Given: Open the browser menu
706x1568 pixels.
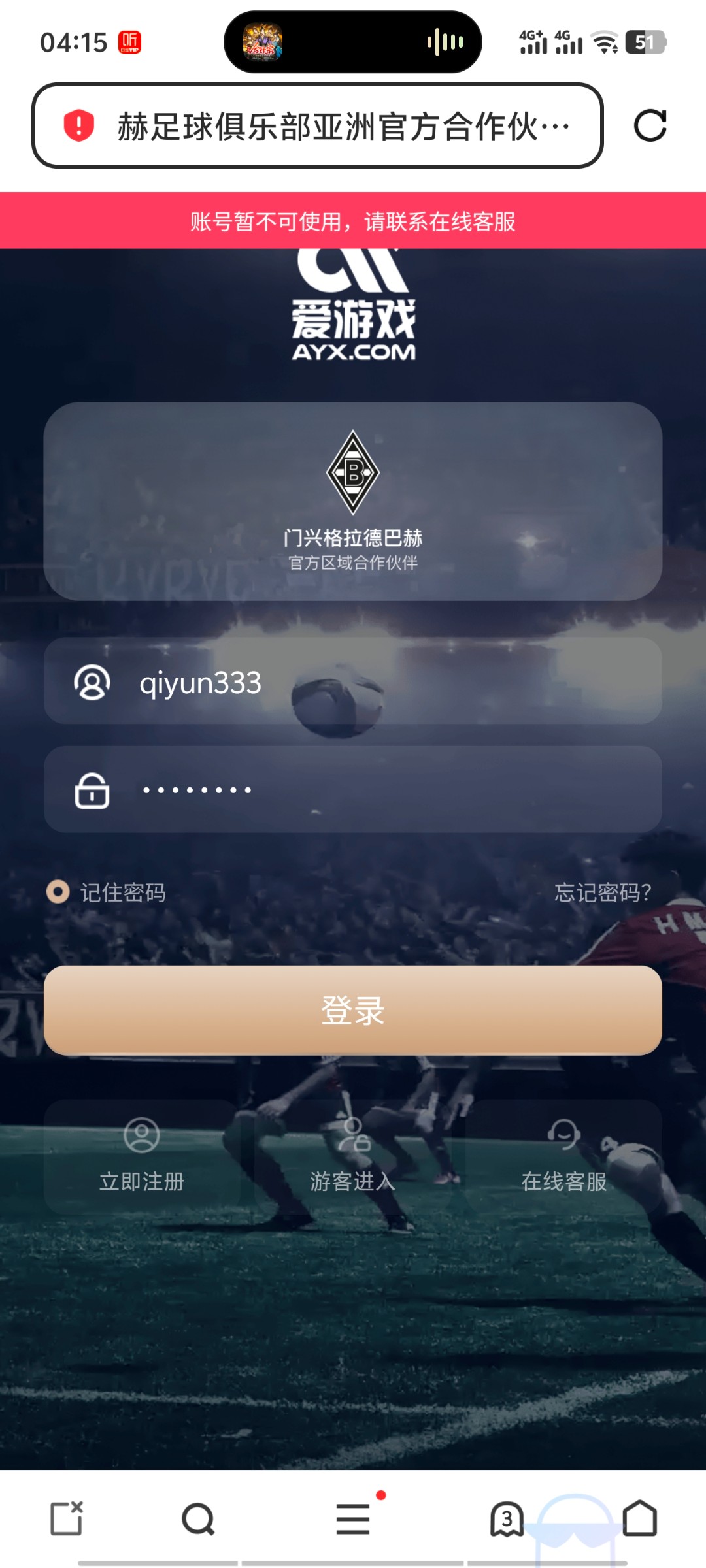Looking at the screenshot, I should click(353, 1518).
